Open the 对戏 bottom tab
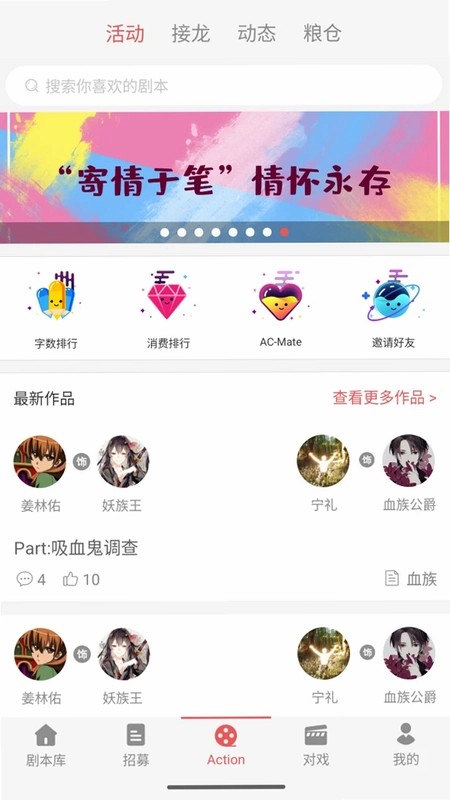Screen dimensions: 450x800 coord(316,745)
